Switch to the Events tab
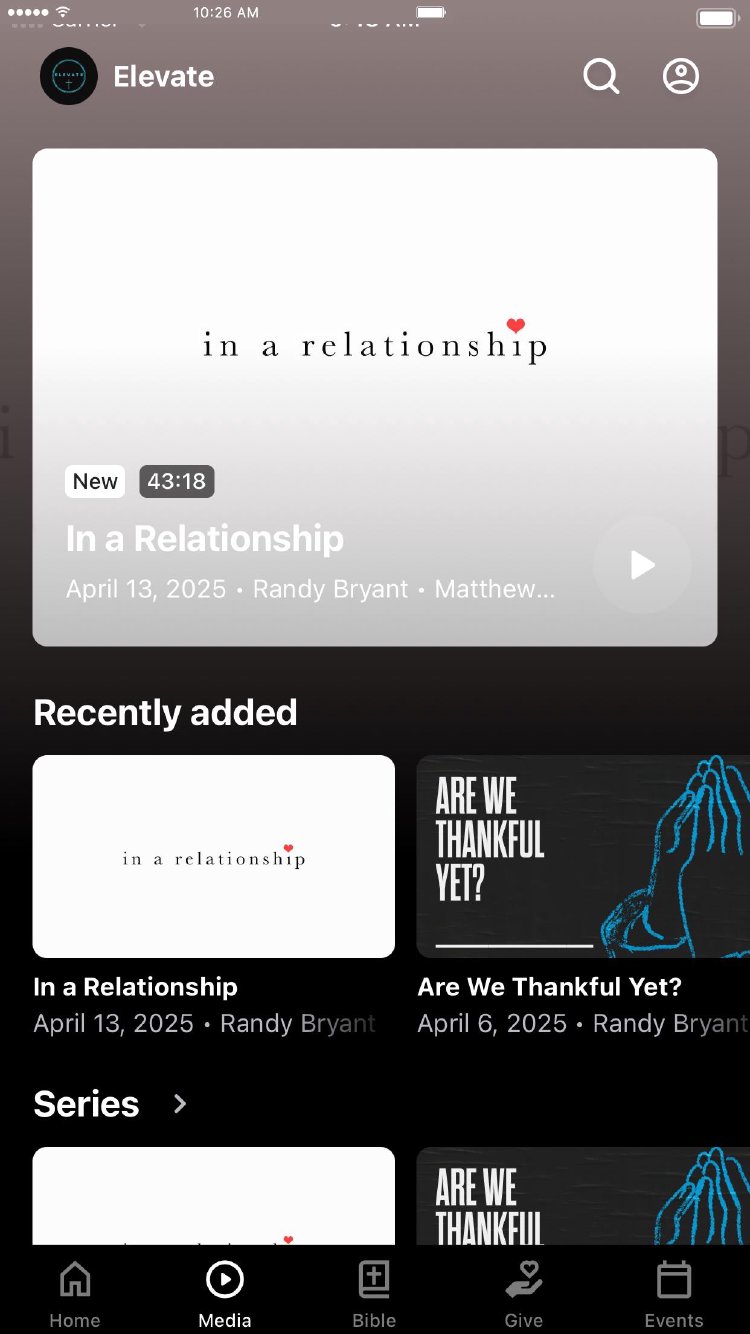The image size is (750, 1334). tap(674, 1293)
